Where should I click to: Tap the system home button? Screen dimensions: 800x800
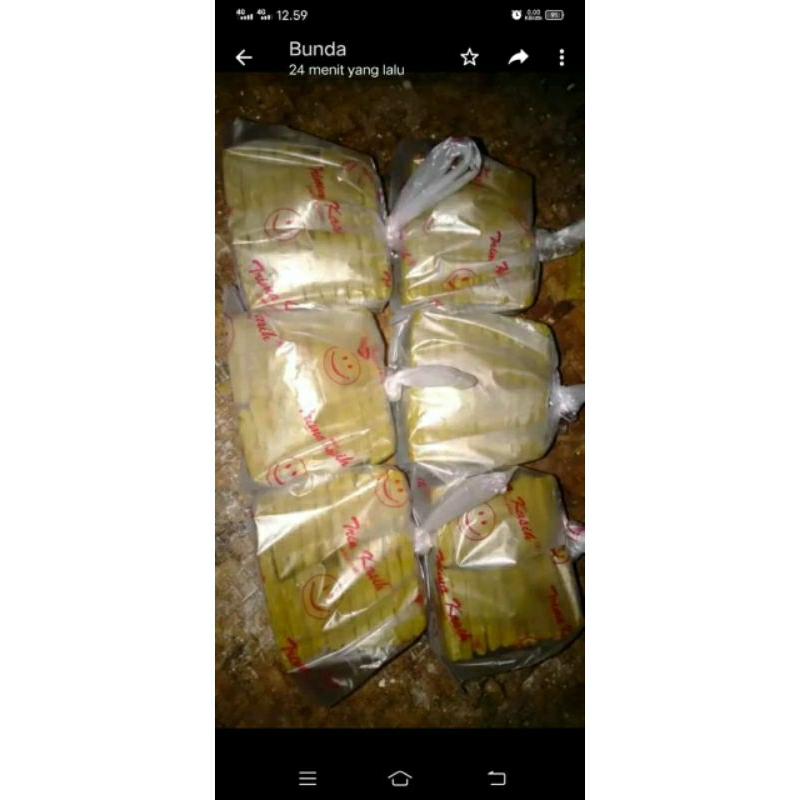[x=400, y=778]
